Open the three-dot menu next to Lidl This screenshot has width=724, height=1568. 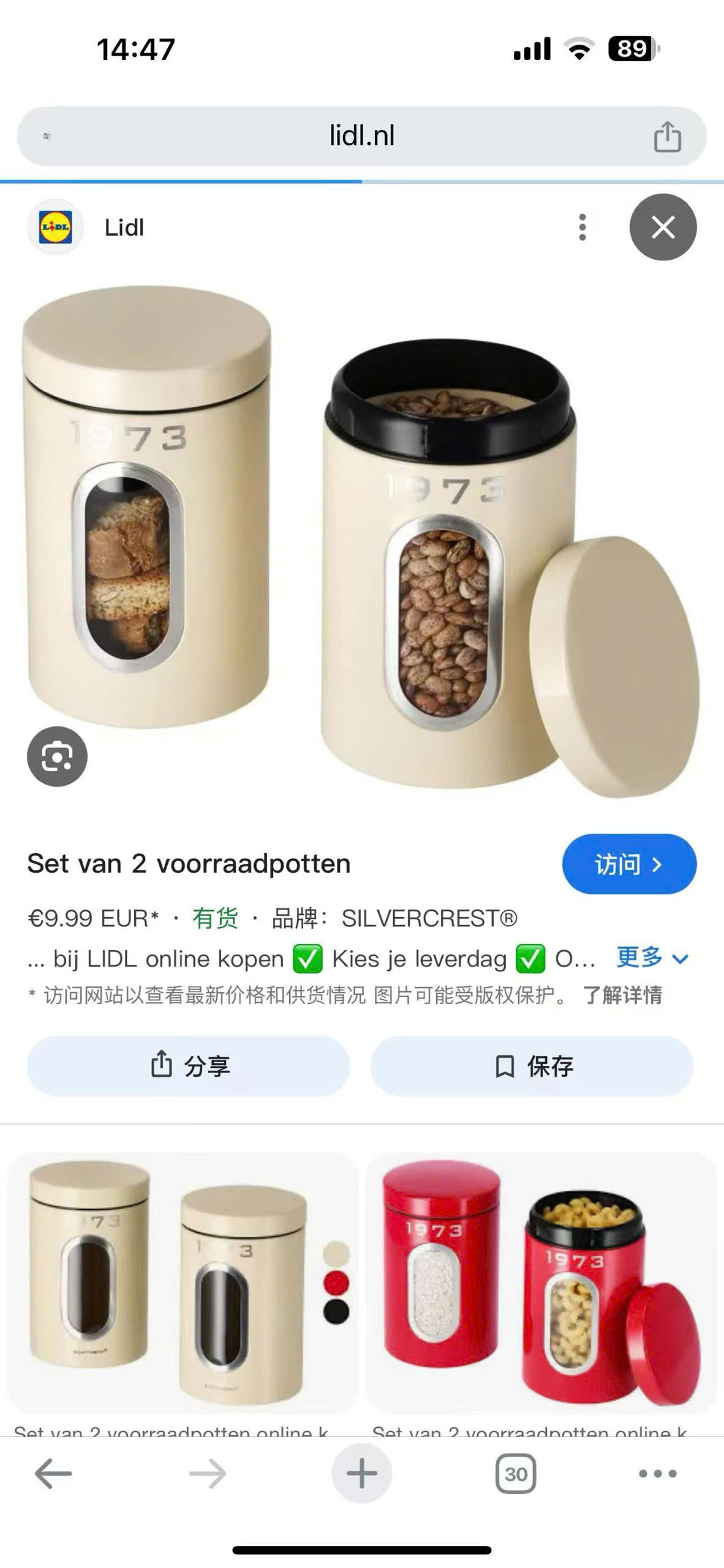(x=582, y=227)
